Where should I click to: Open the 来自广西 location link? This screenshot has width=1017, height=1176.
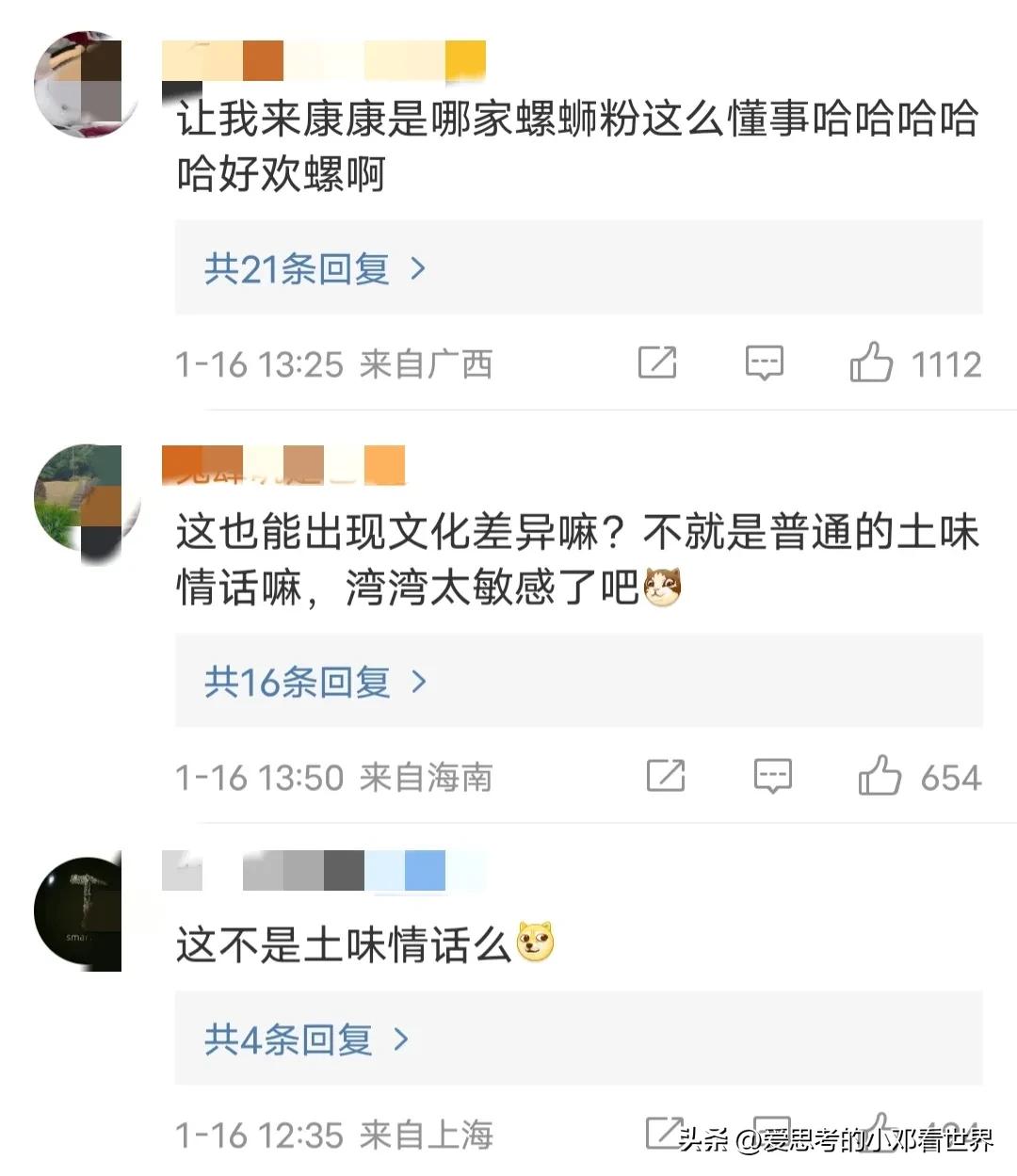[x=428, y=363]
